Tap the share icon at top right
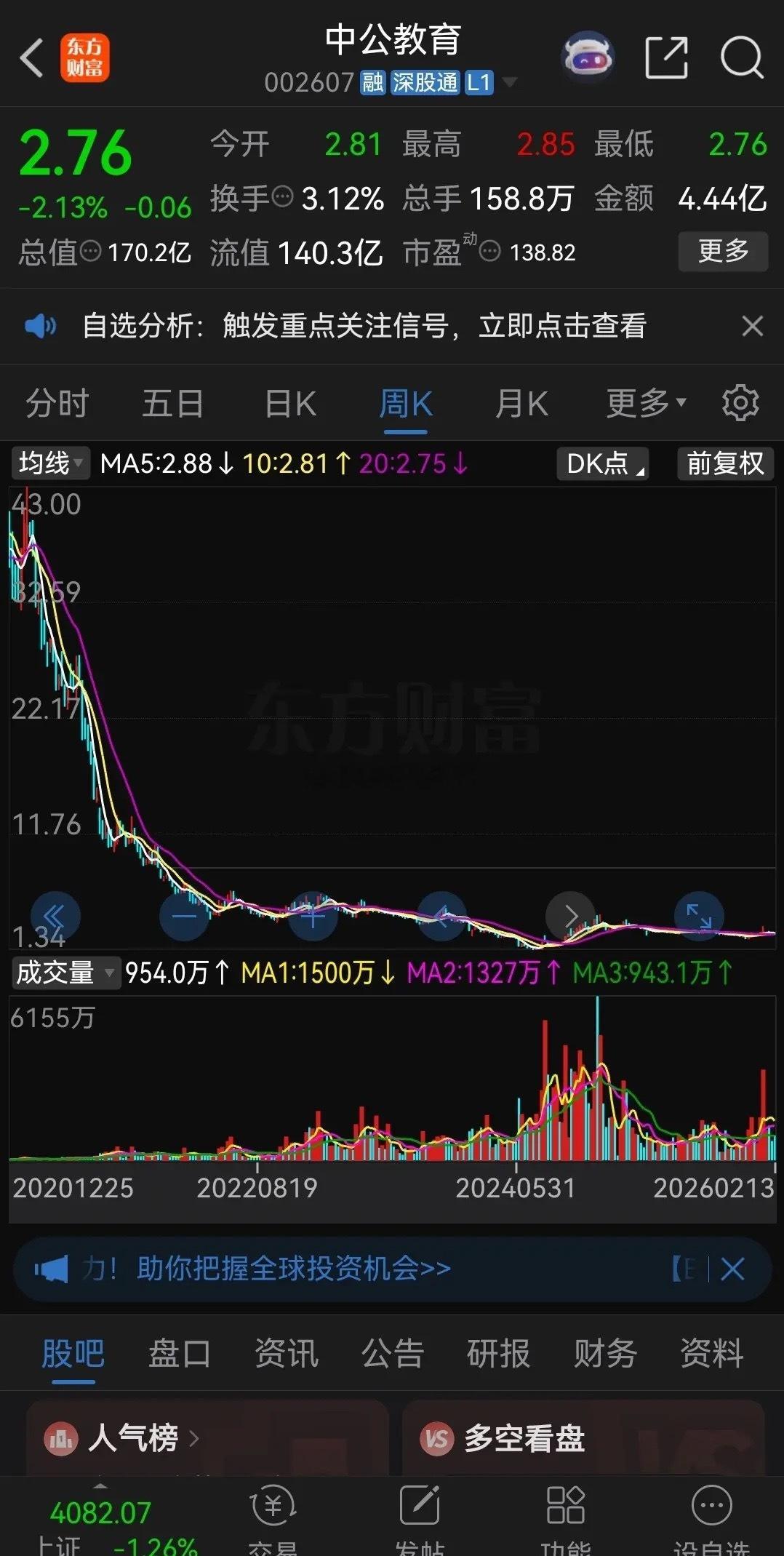 [x=665, y=57]
